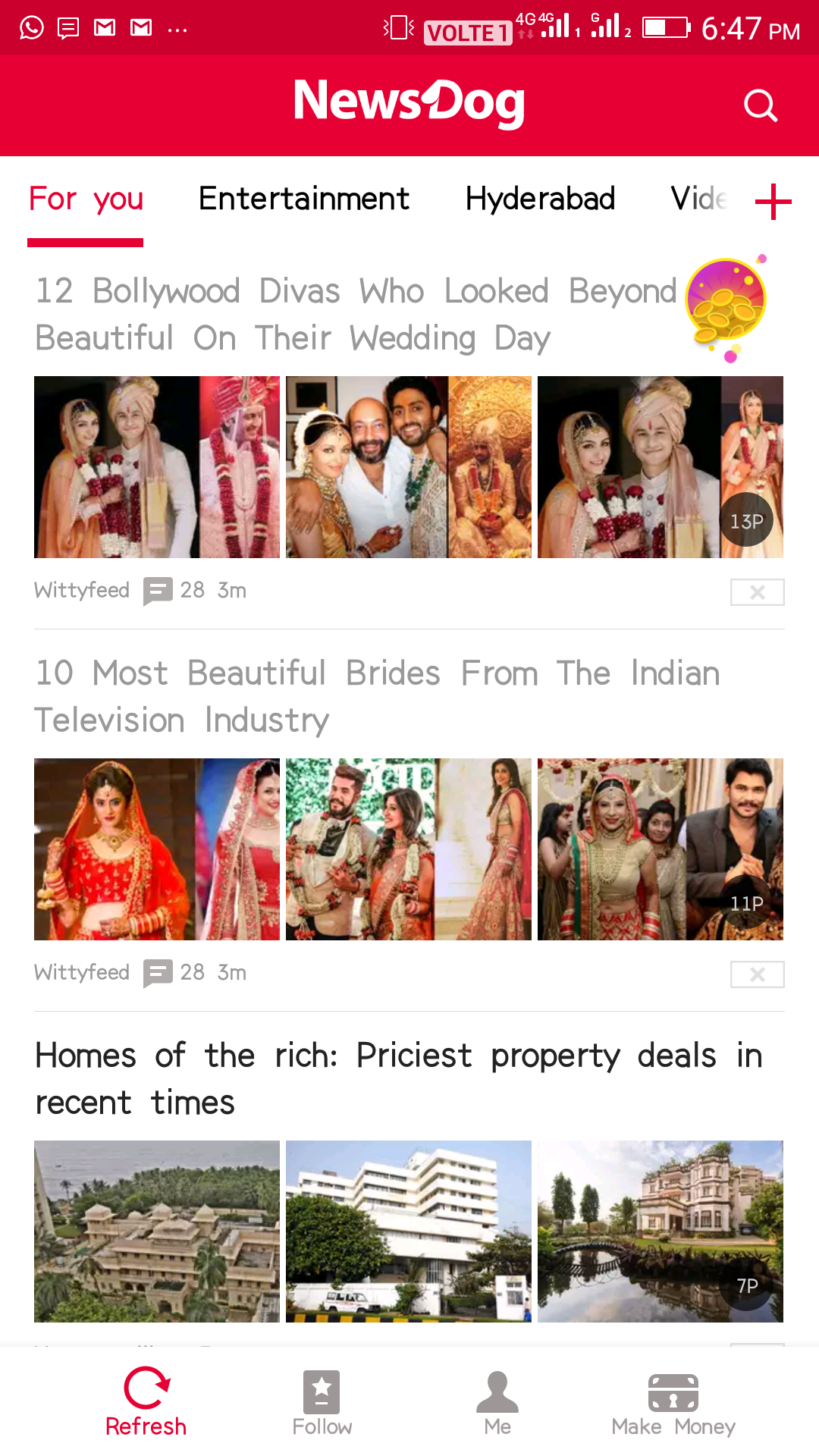Image resolution: width=819 pixels, height=1456 pixels.
Task: Refresh the news feed
Action: tap(146, 1401)
